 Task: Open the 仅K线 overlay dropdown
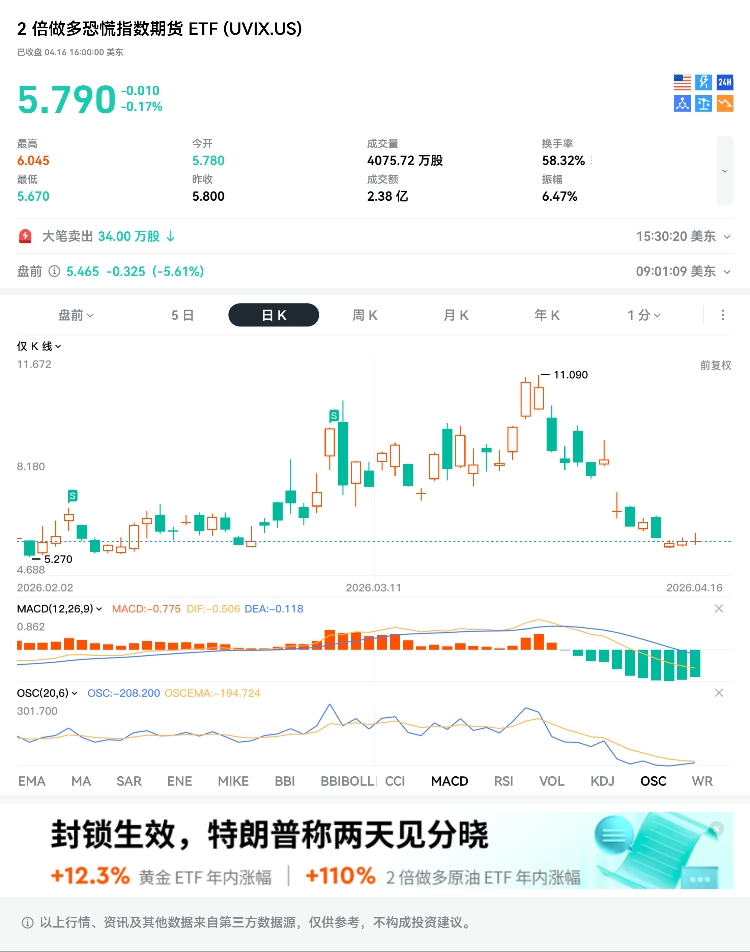pos(40,346)
